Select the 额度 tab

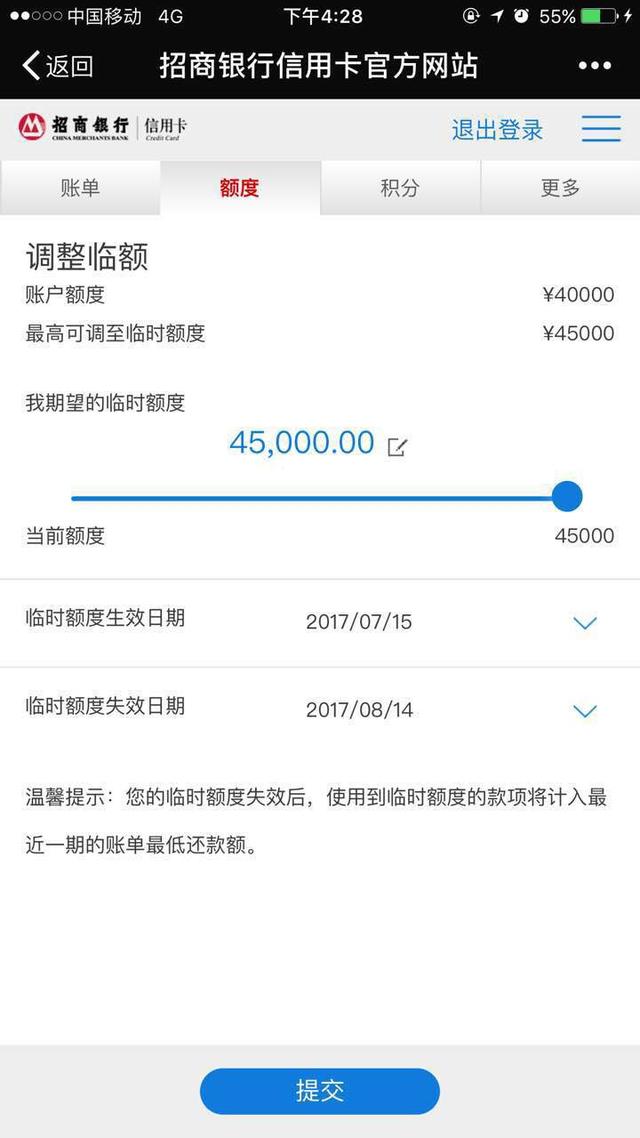240,188
